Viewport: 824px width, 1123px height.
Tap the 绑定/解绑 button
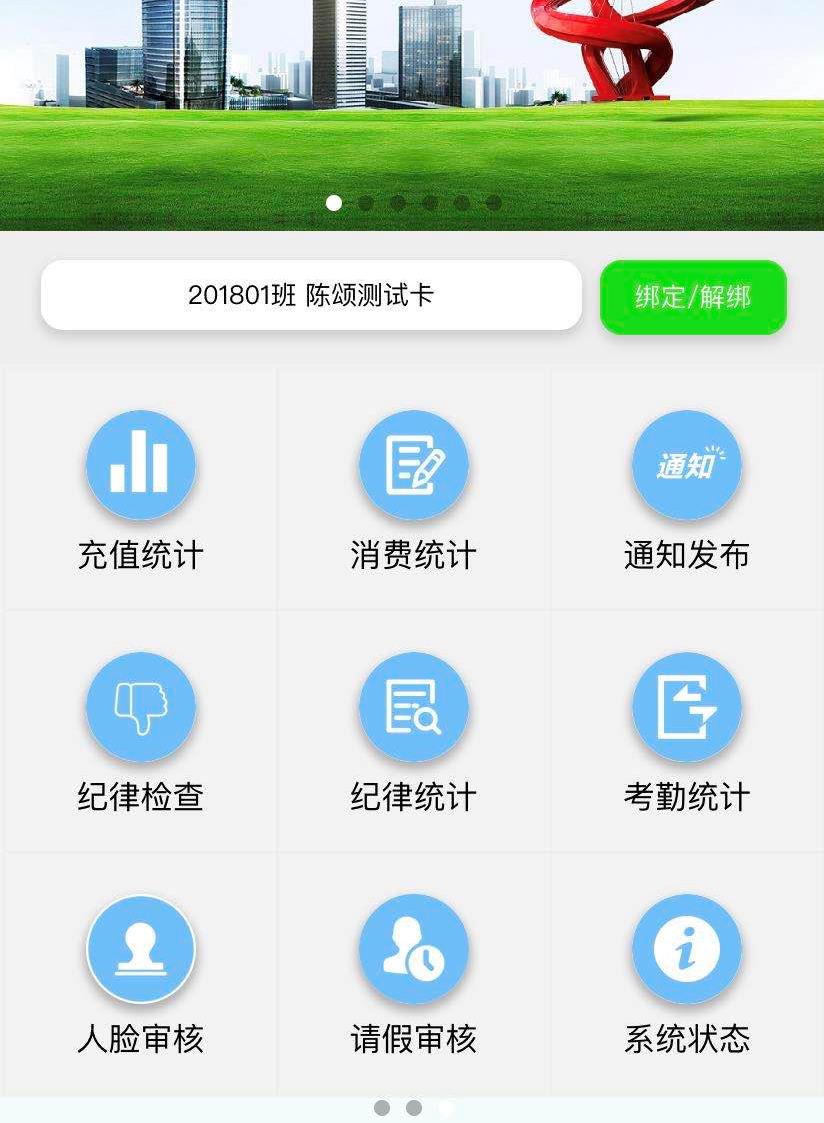(x=693, y=297)
